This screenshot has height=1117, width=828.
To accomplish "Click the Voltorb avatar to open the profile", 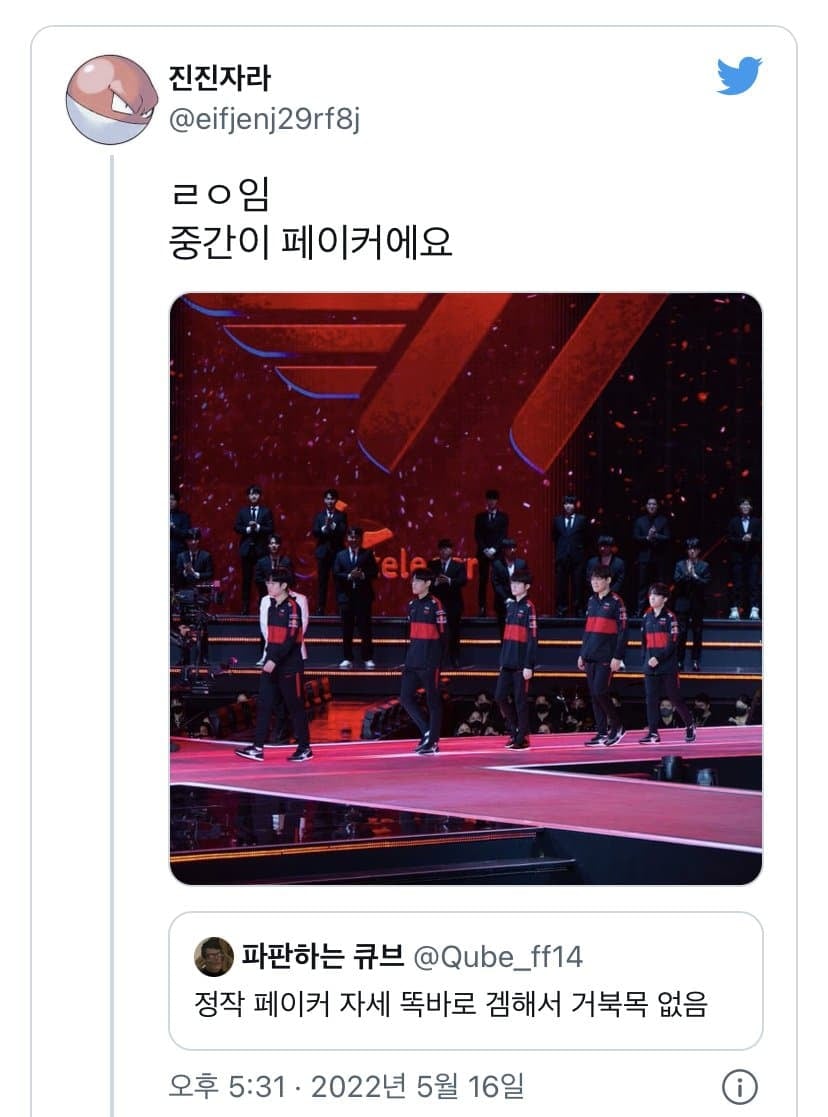I will (105, 91).
